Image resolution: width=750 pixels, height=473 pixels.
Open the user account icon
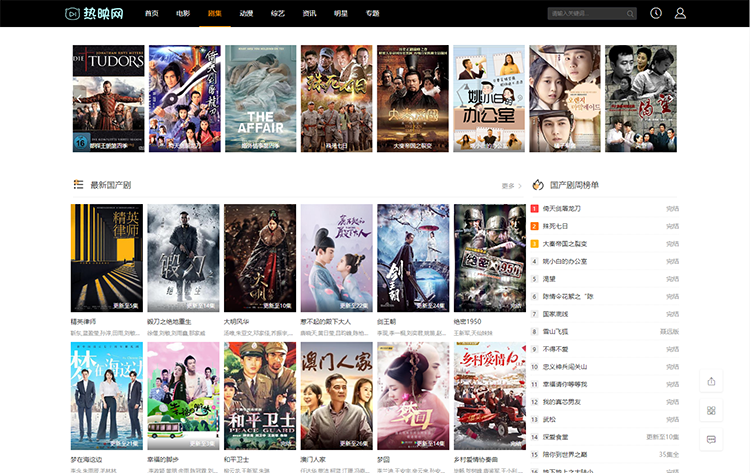pyautogui.click(x=680, y=13)
